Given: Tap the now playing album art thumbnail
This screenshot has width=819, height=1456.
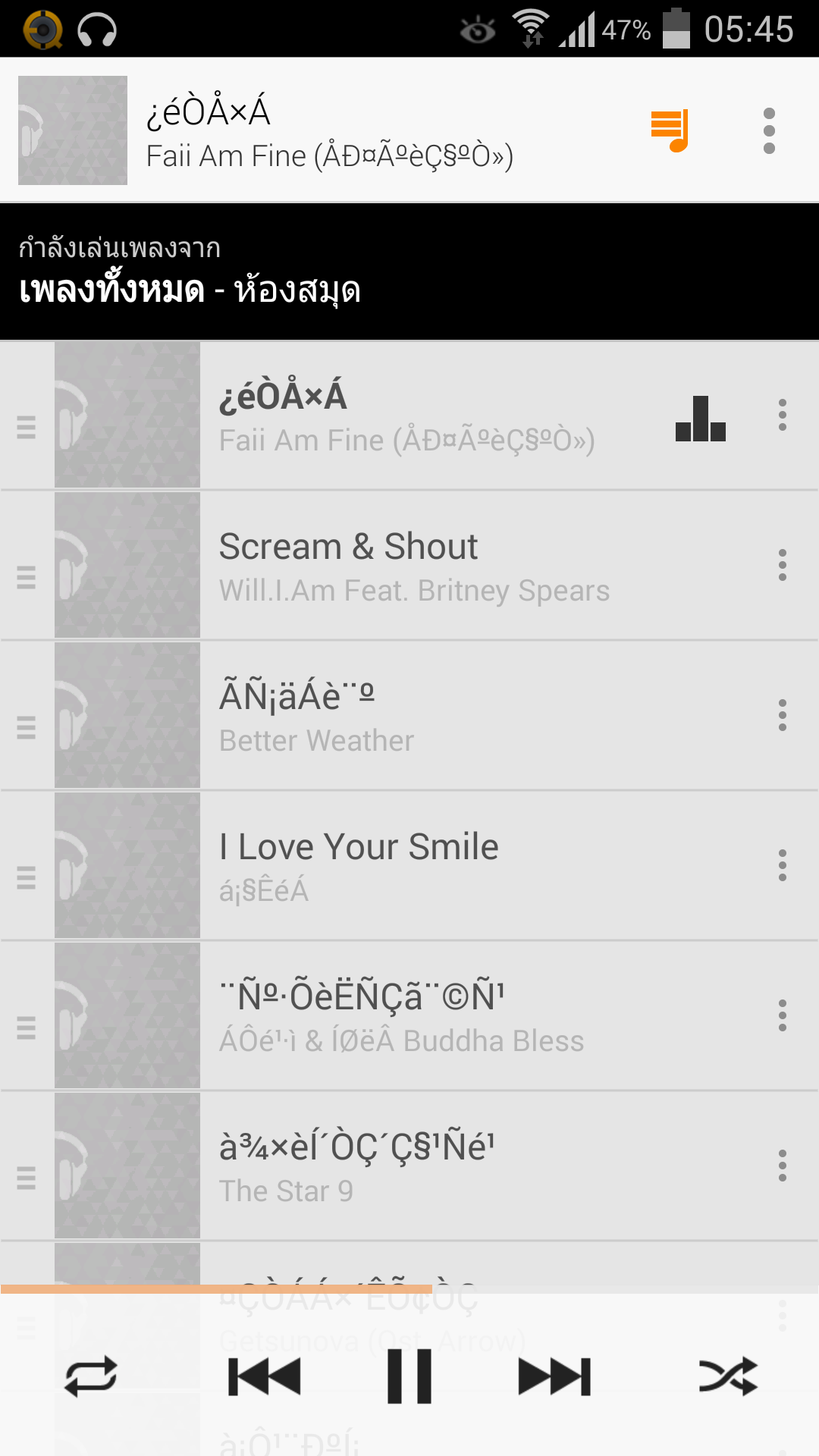Looking at the screenshot, I should (73, 130).
